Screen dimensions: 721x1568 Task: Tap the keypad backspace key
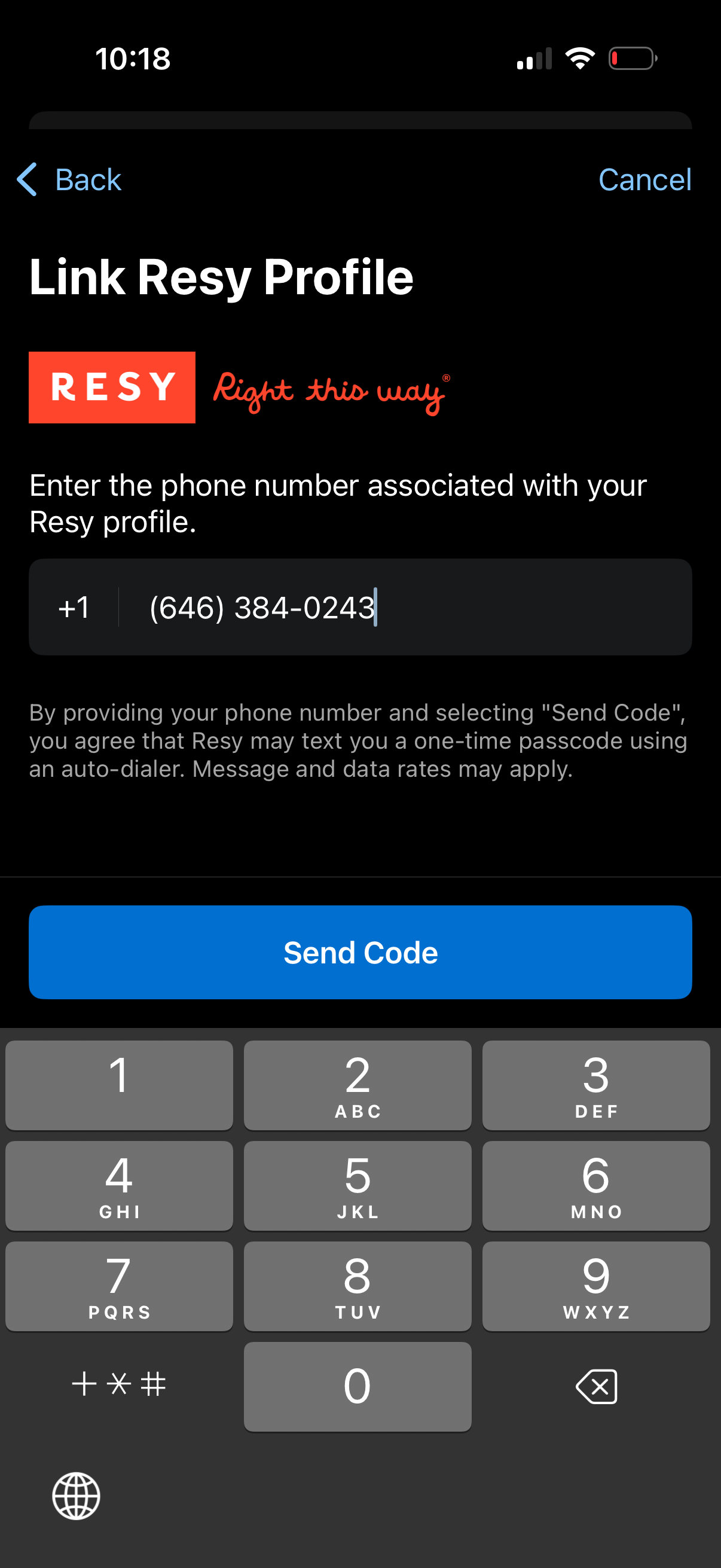click(x=596, y=1387)
